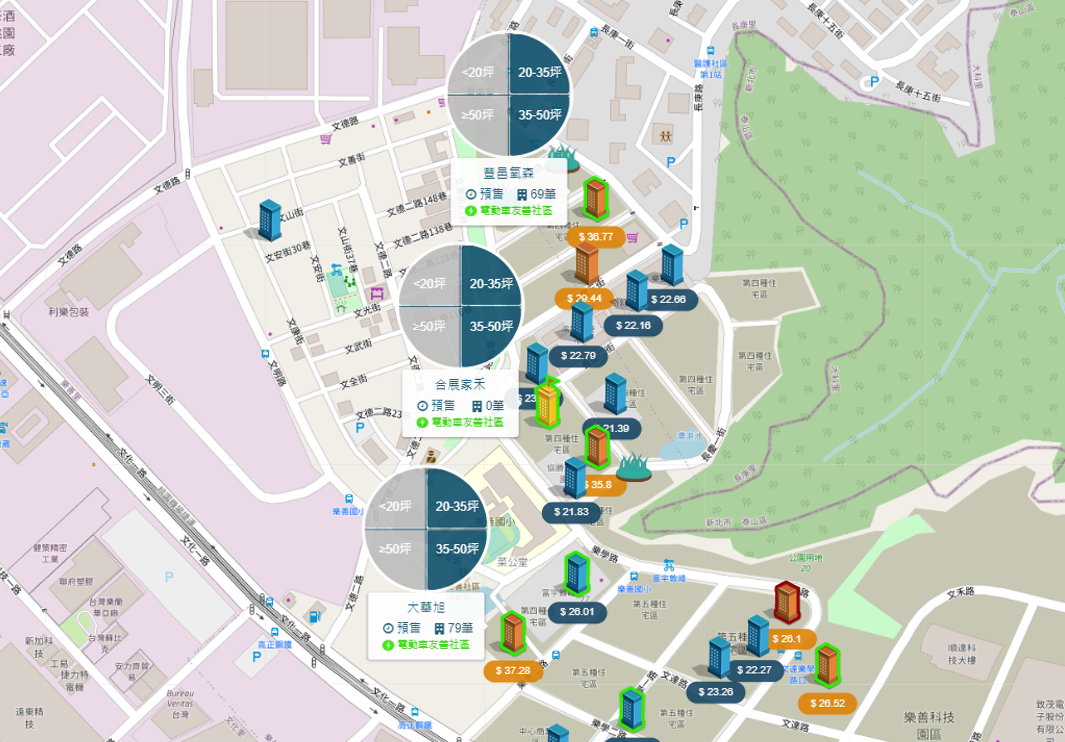Select 35-50坪 segment above 合展素禾
Viewport: 1065px width, 742px height.
click(x=490, y=326)
